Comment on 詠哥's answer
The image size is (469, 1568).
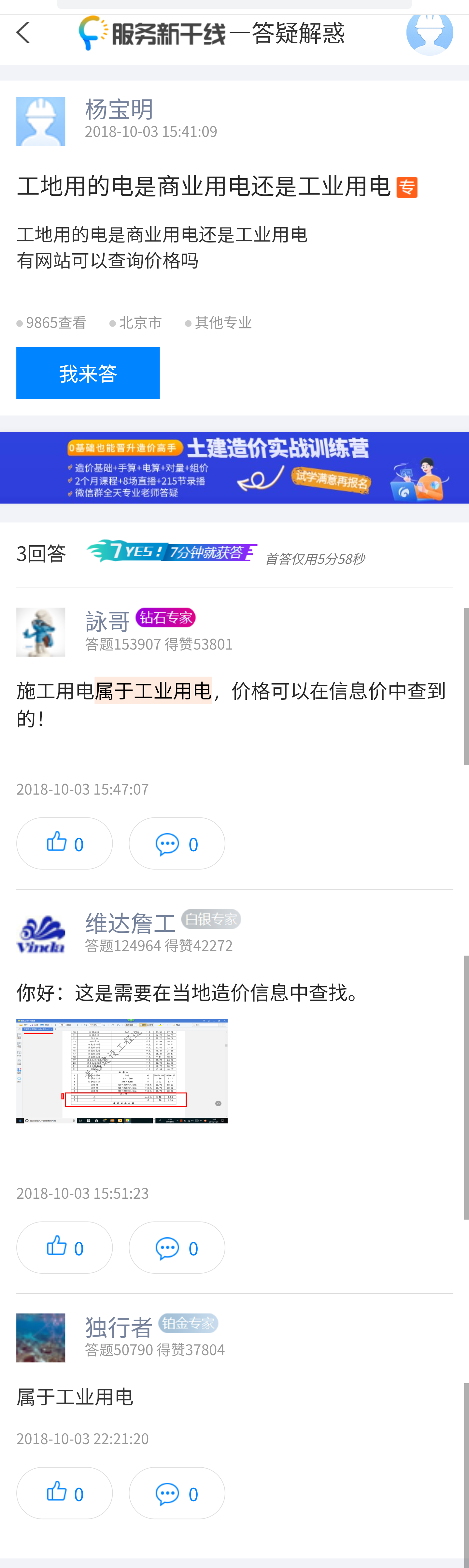tap(177, 843)
